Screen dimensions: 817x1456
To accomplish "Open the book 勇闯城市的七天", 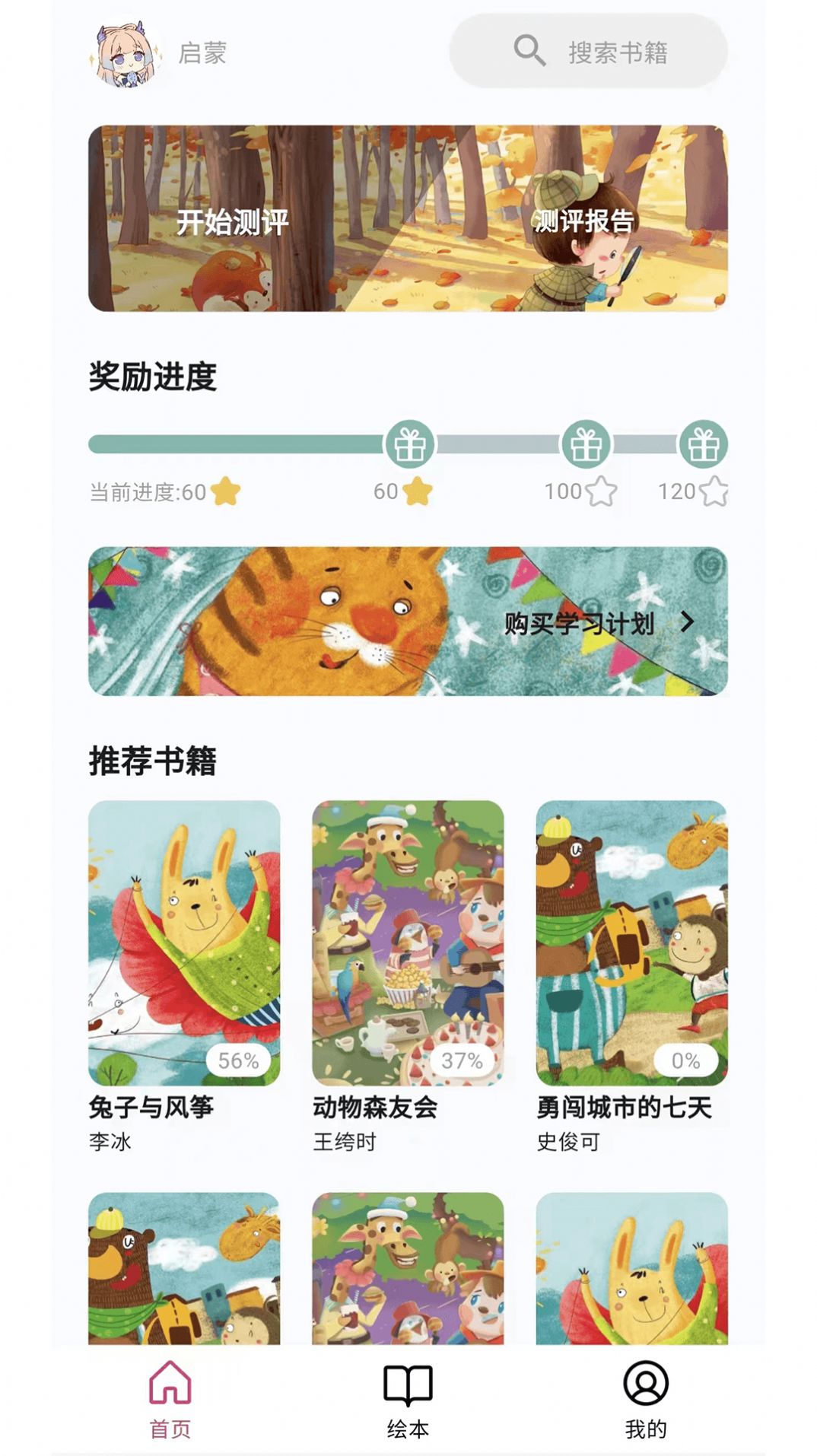I will click(631, 943).
